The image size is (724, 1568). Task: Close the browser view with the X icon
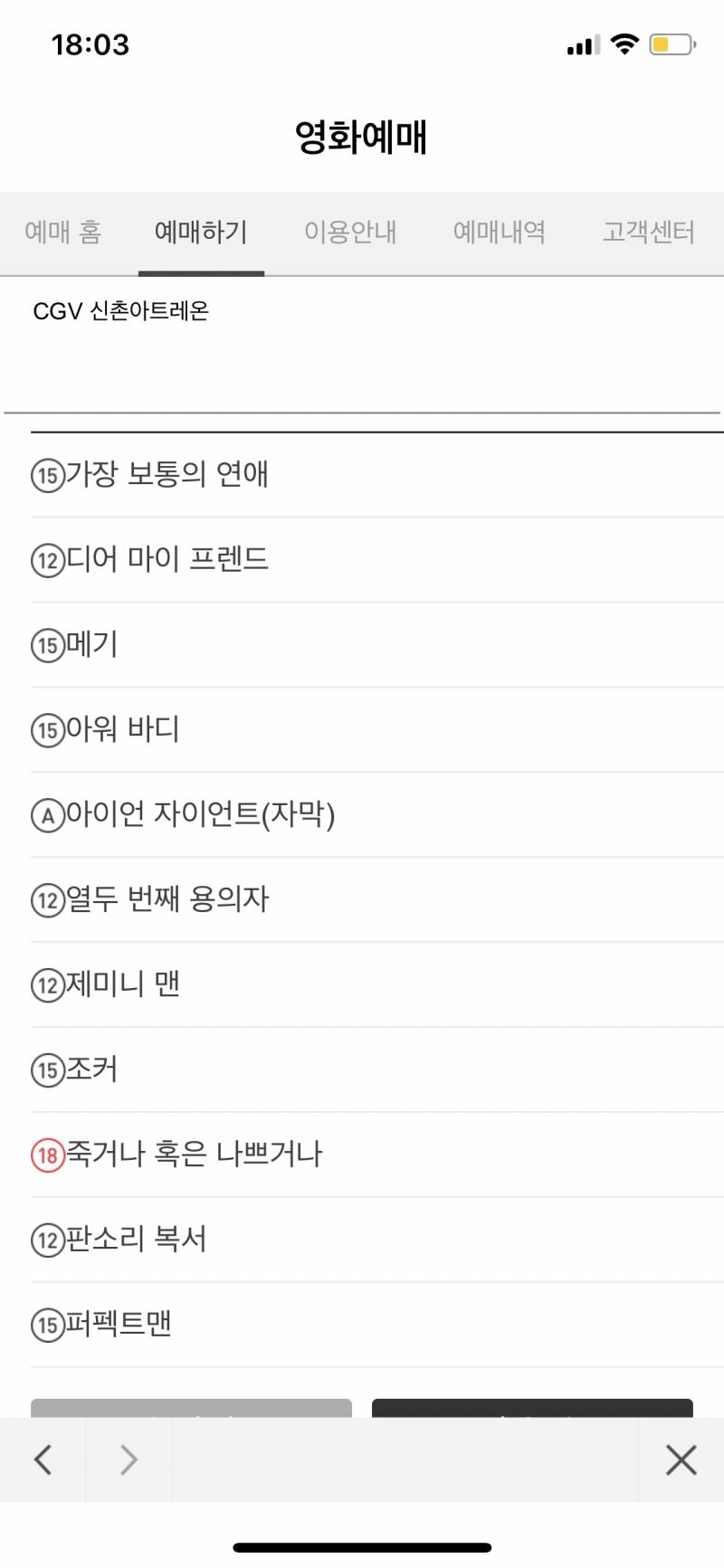681,1459
